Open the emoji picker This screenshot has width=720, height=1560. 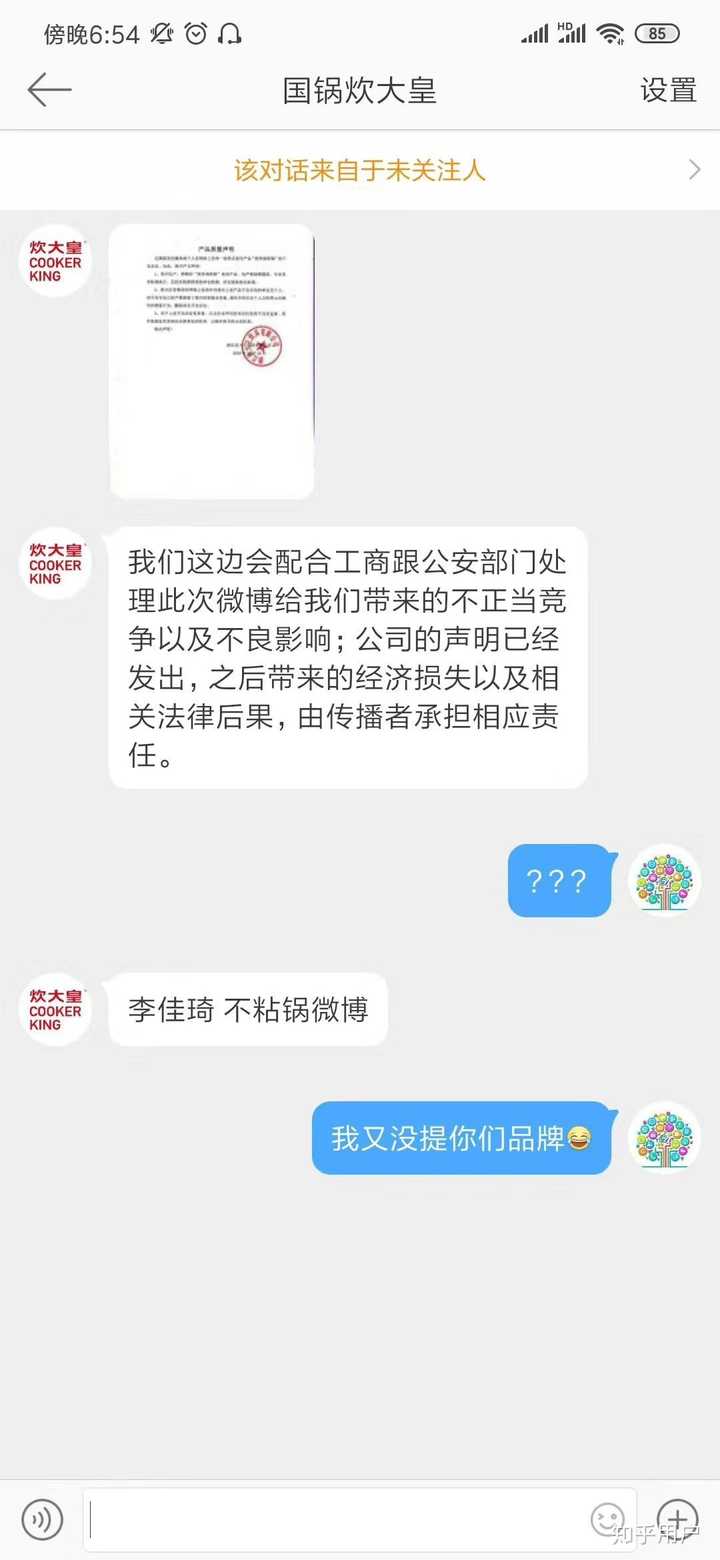tap(608, 1520)
